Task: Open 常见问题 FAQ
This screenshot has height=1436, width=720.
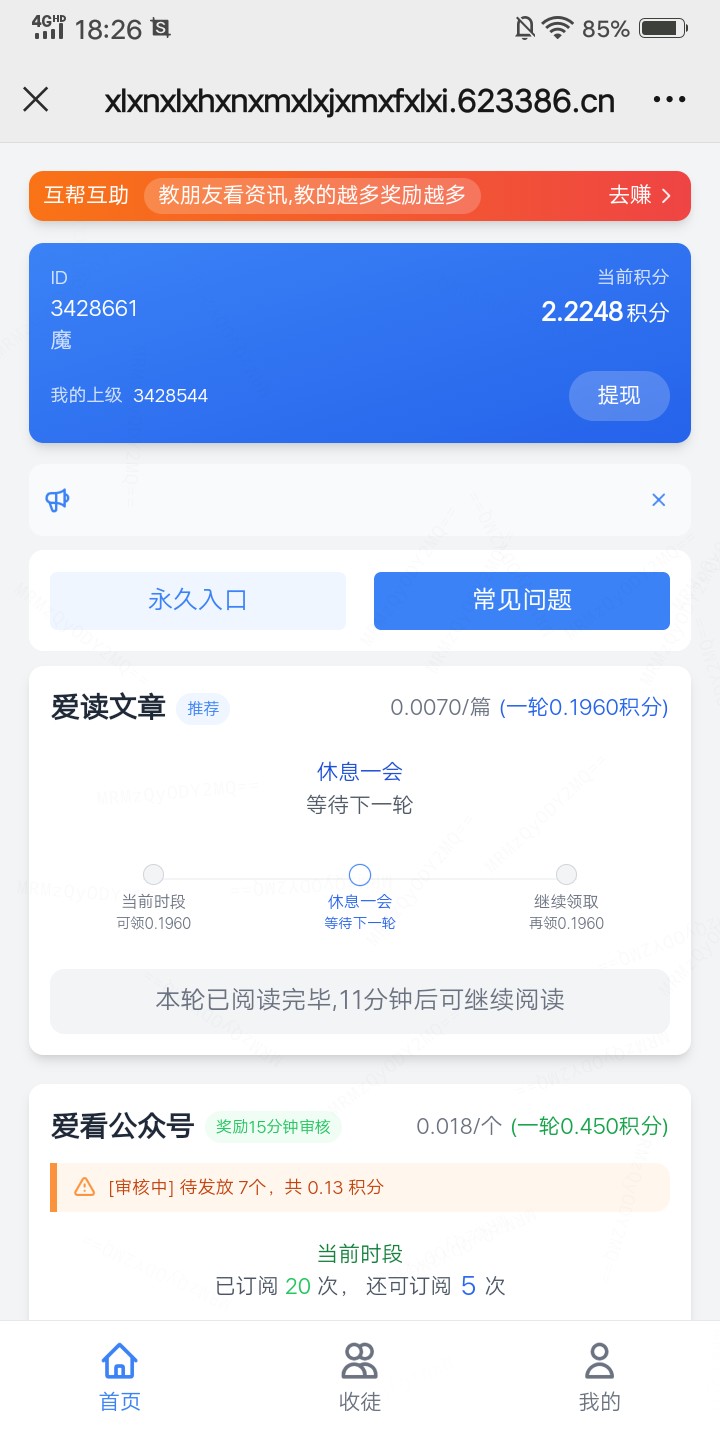Action: click(x=521, y=600)
